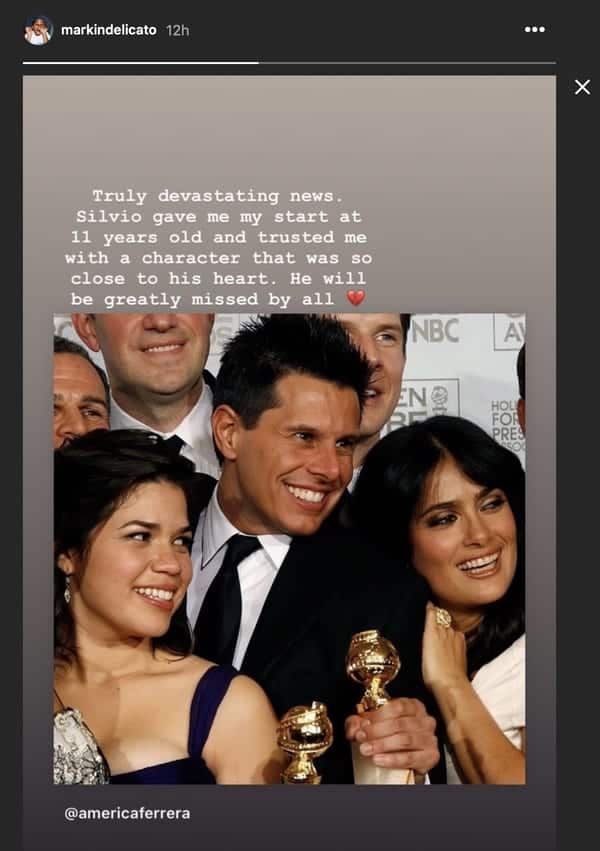Open markindelicato's profile picture

[38, 30]
